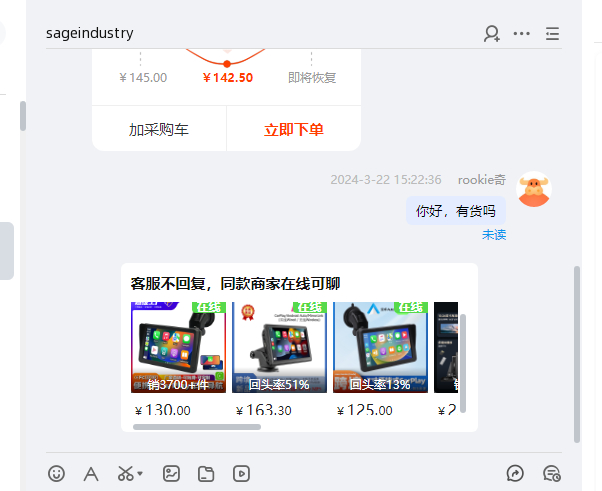Toggle the side panel list icon
Viewport: 602px width, 491px height.
552,33
